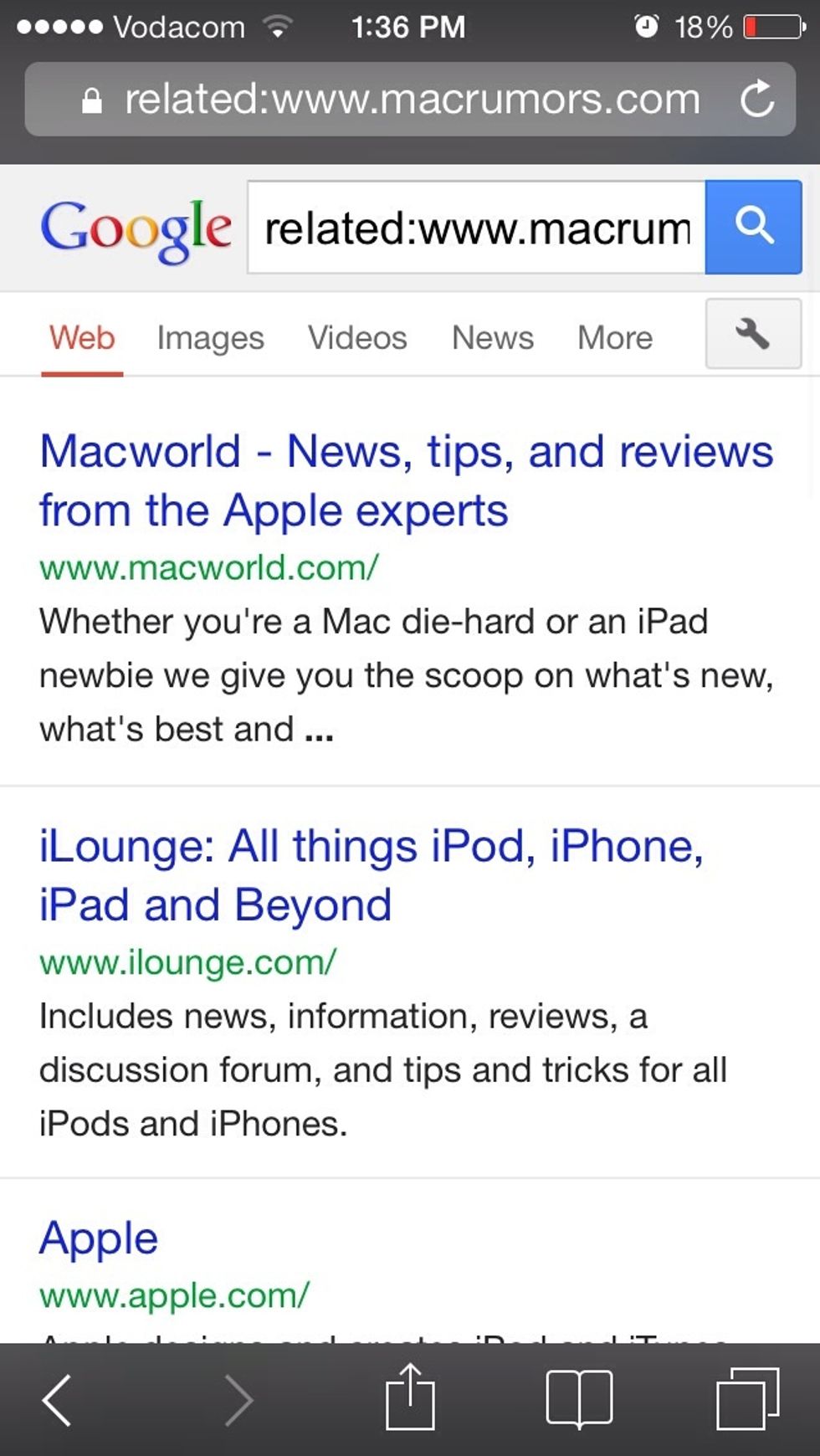Select the Web tab

click(x=82, y=338)
